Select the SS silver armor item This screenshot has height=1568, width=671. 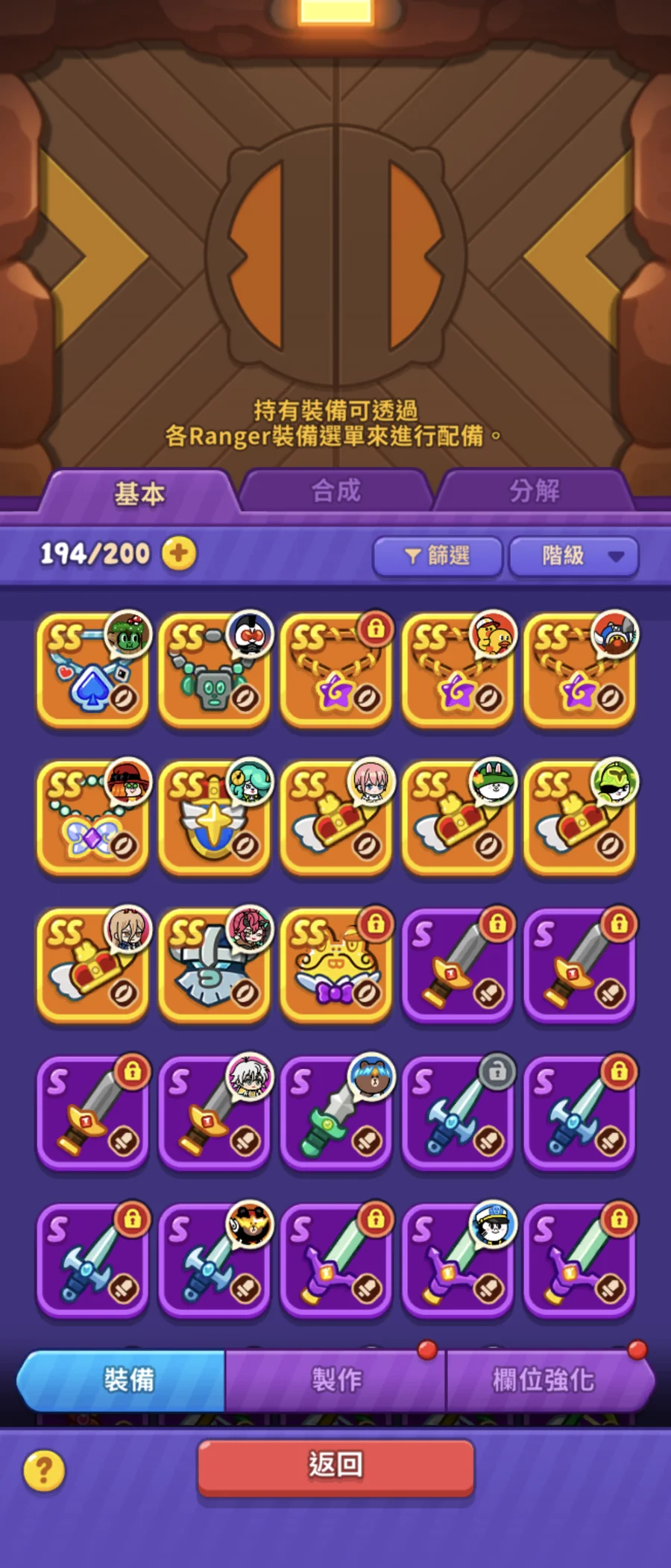pyautogui.click(x=214, y=965)
